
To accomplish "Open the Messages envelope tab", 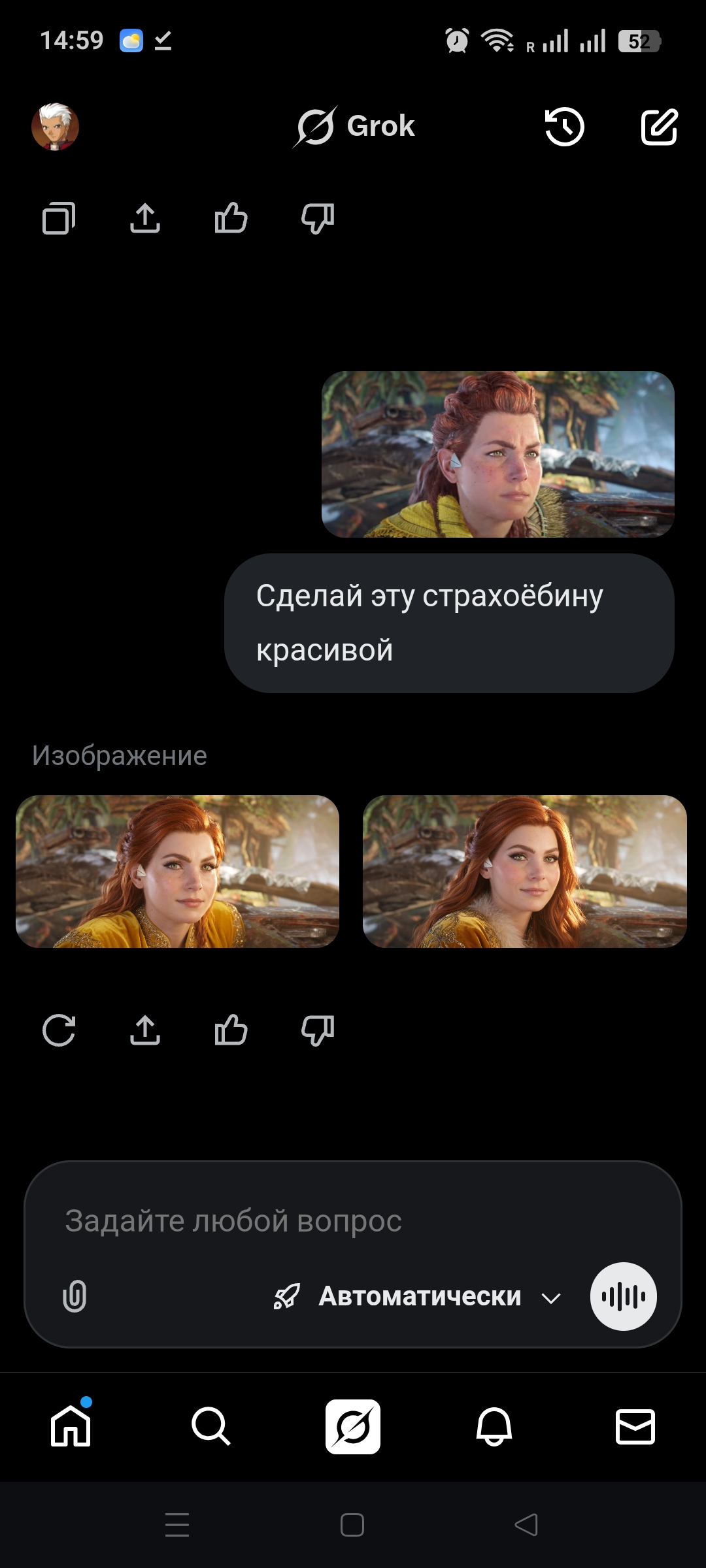I will 635,1426.
